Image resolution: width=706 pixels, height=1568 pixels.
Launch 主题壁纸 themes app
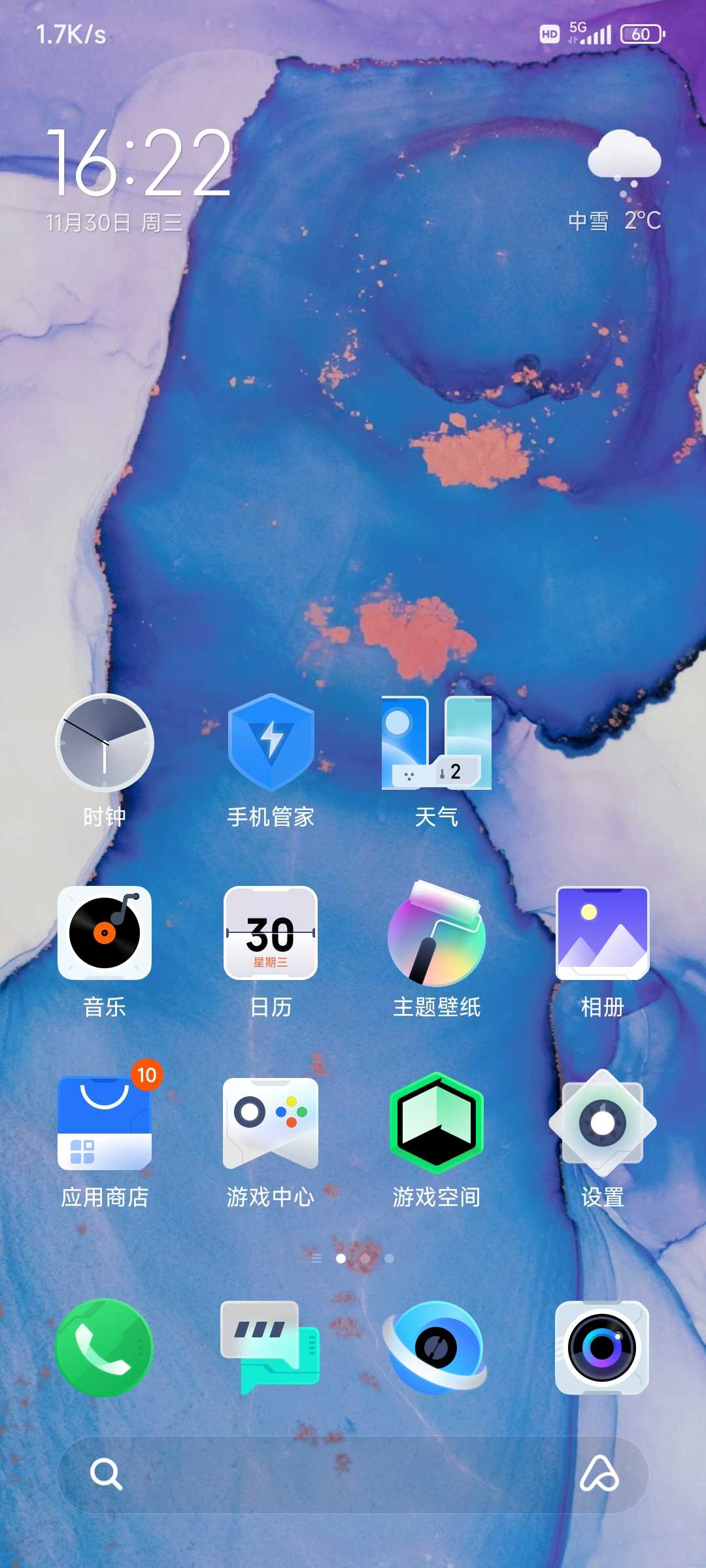tap(437, 933)
